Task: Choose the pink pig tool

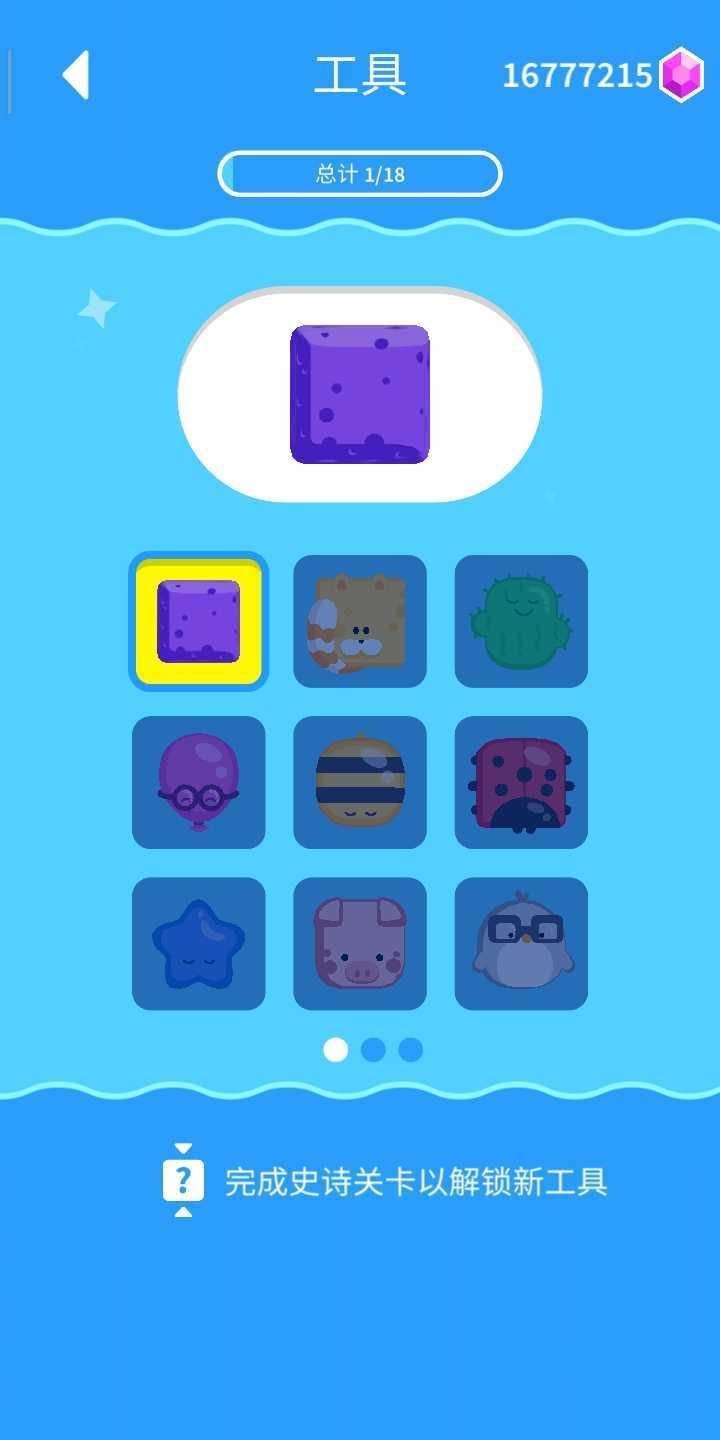Action: point(360,943)
